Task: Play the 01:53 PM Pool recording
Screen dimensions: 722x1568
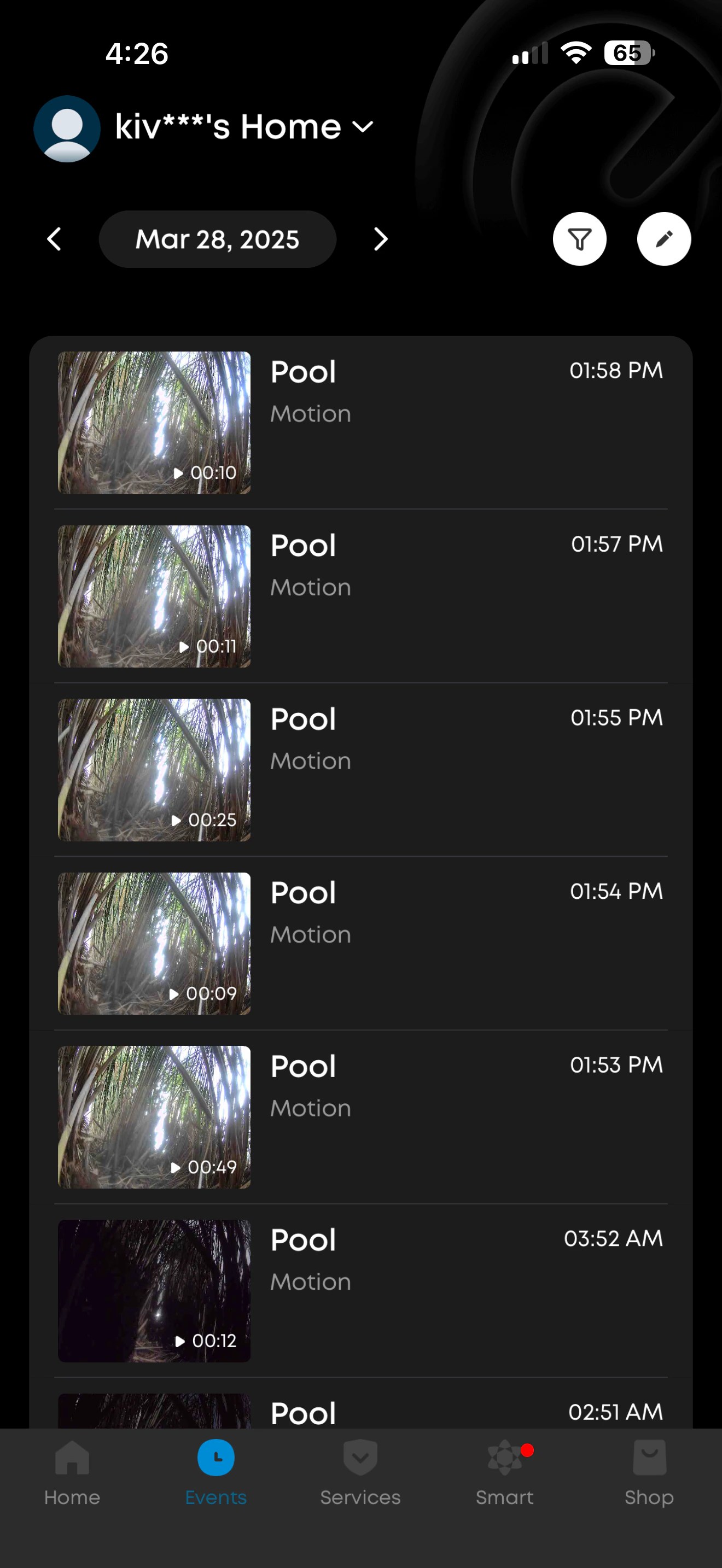Action: [x=154, y=1116]
